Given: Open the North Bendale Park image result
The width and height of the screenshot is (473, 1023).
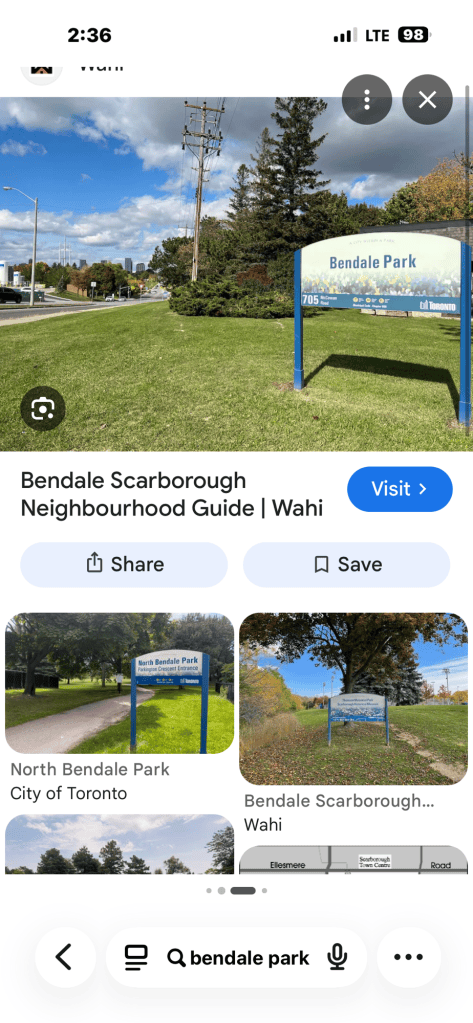Looking at the screenshot, I should [119, 683].
